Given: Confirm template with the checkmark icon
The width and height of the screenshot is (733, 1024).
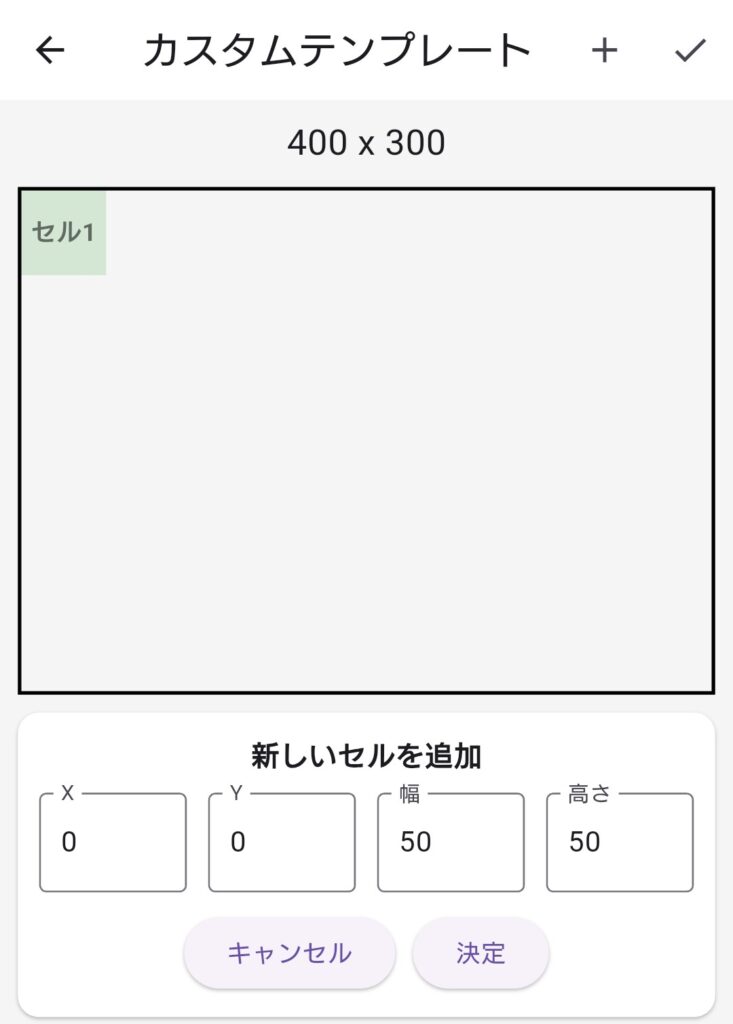Looking at the screenshot, I should tap(690, 50).
